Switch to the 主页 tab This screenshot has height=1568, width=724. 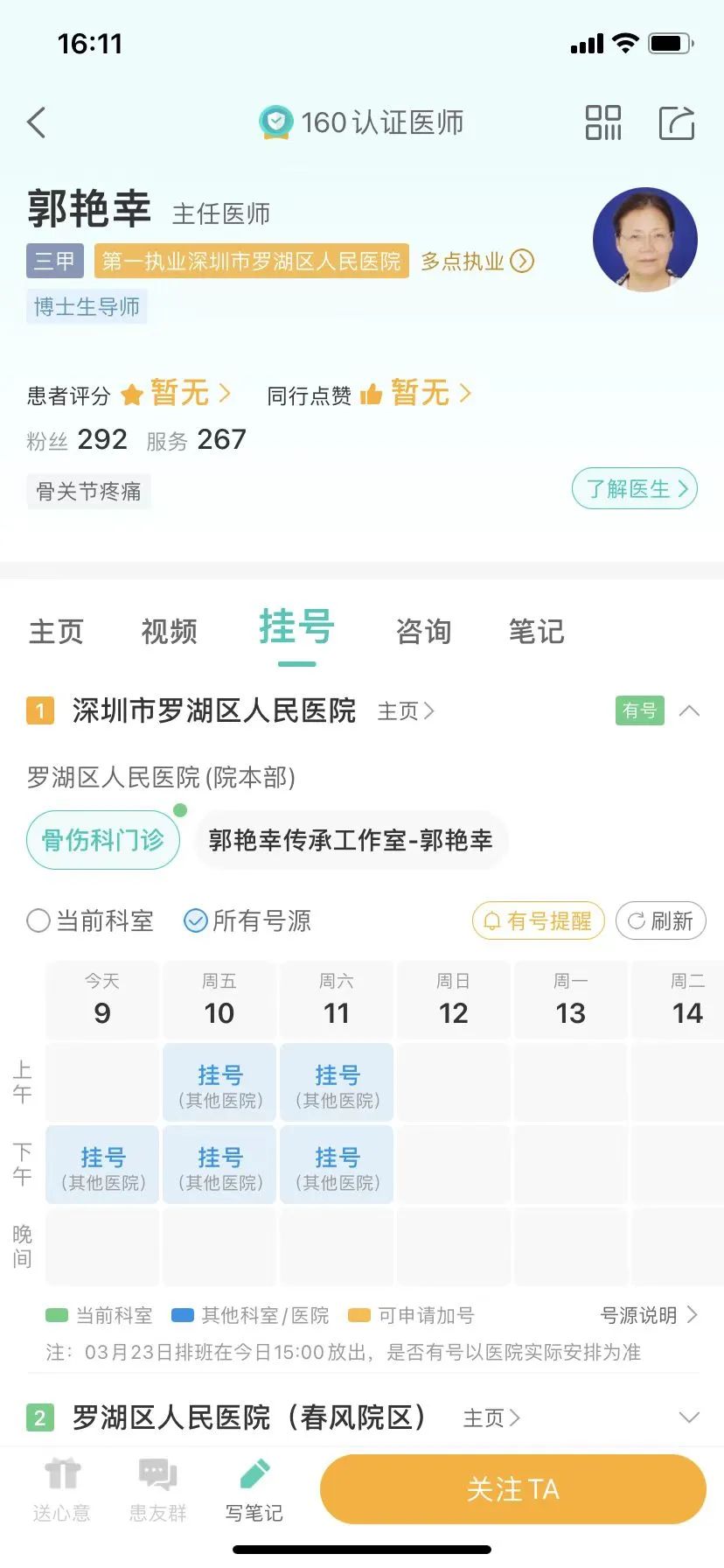tap(56, 631)
